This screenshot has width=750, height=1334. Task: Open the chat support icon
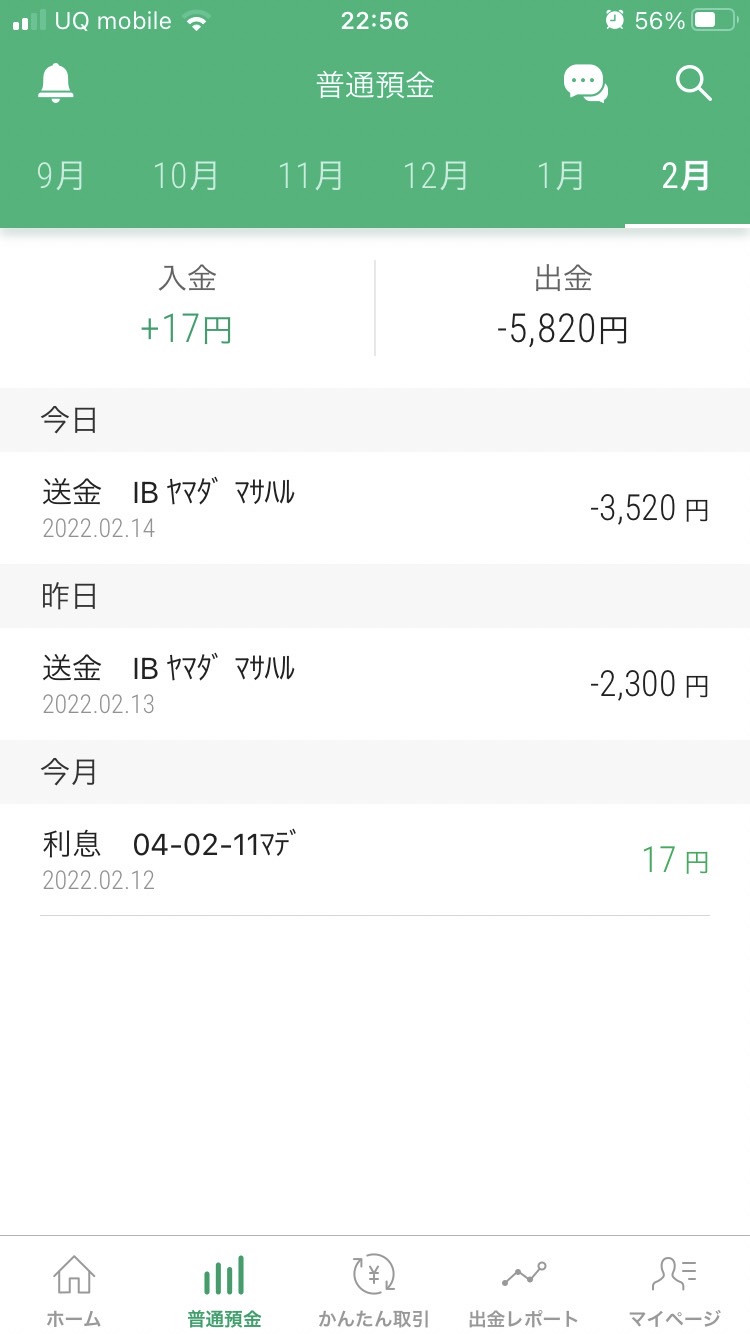[x=585, y=83]
